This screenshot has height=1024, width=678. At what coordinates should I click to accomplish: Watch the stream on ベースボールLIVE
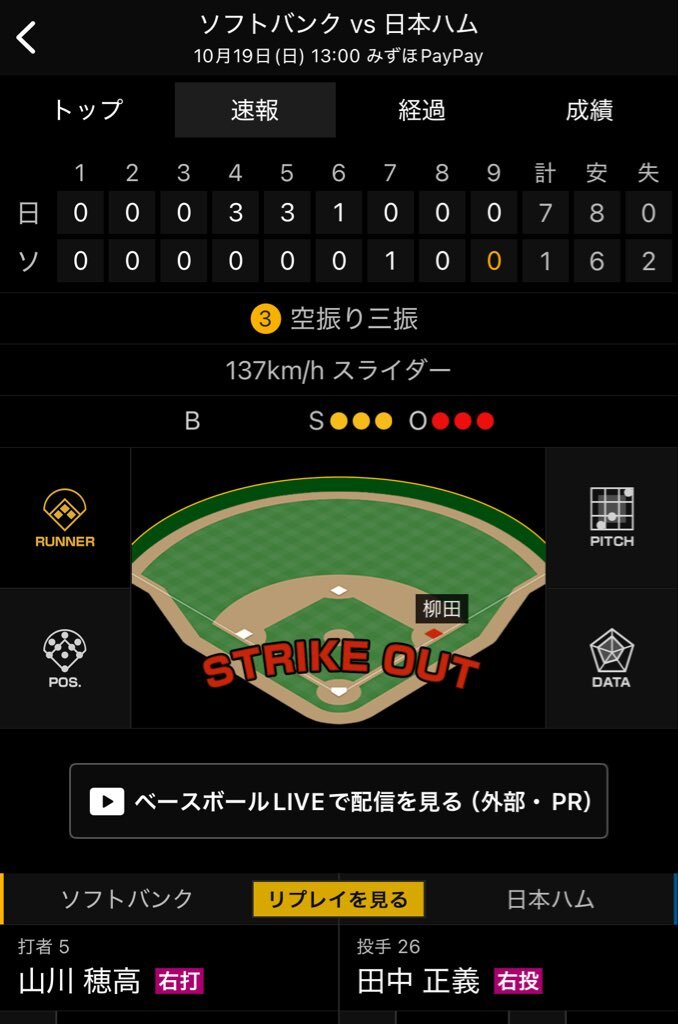[x=338, y=801]
